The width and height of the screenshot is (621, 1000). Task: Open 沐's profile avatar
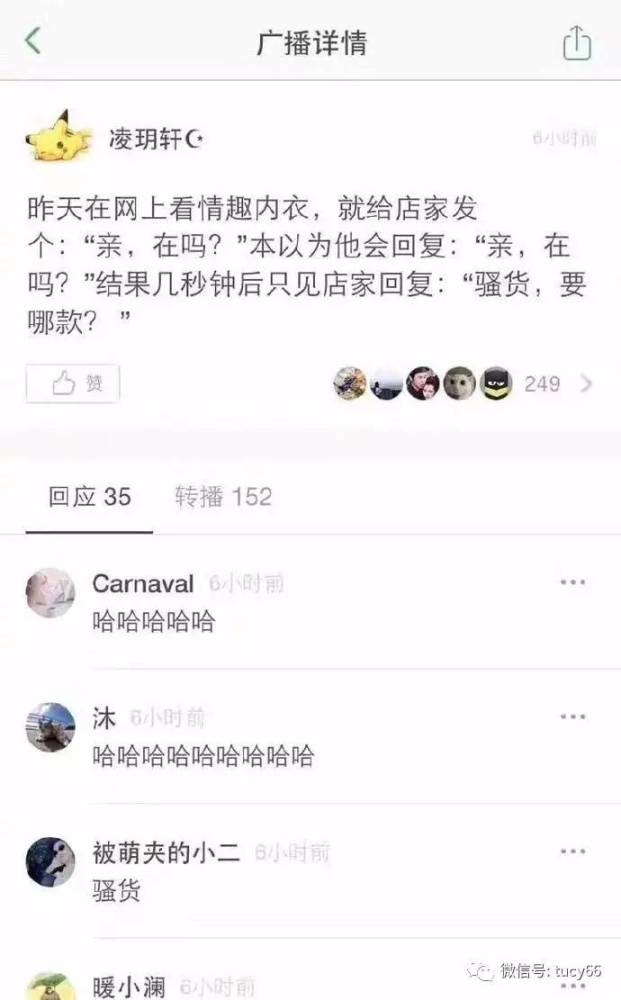(50, 727)
